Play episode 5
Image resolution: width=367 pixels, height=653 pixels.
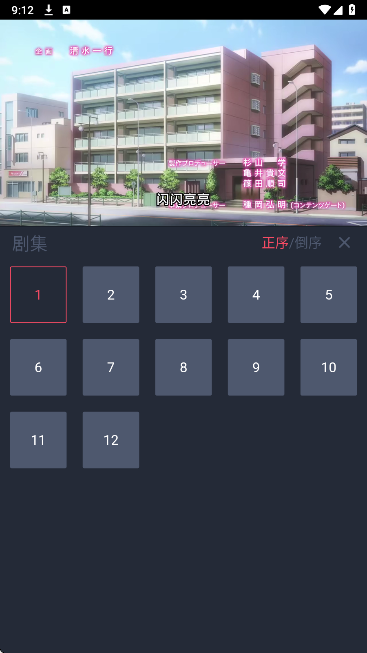[329, 294]
